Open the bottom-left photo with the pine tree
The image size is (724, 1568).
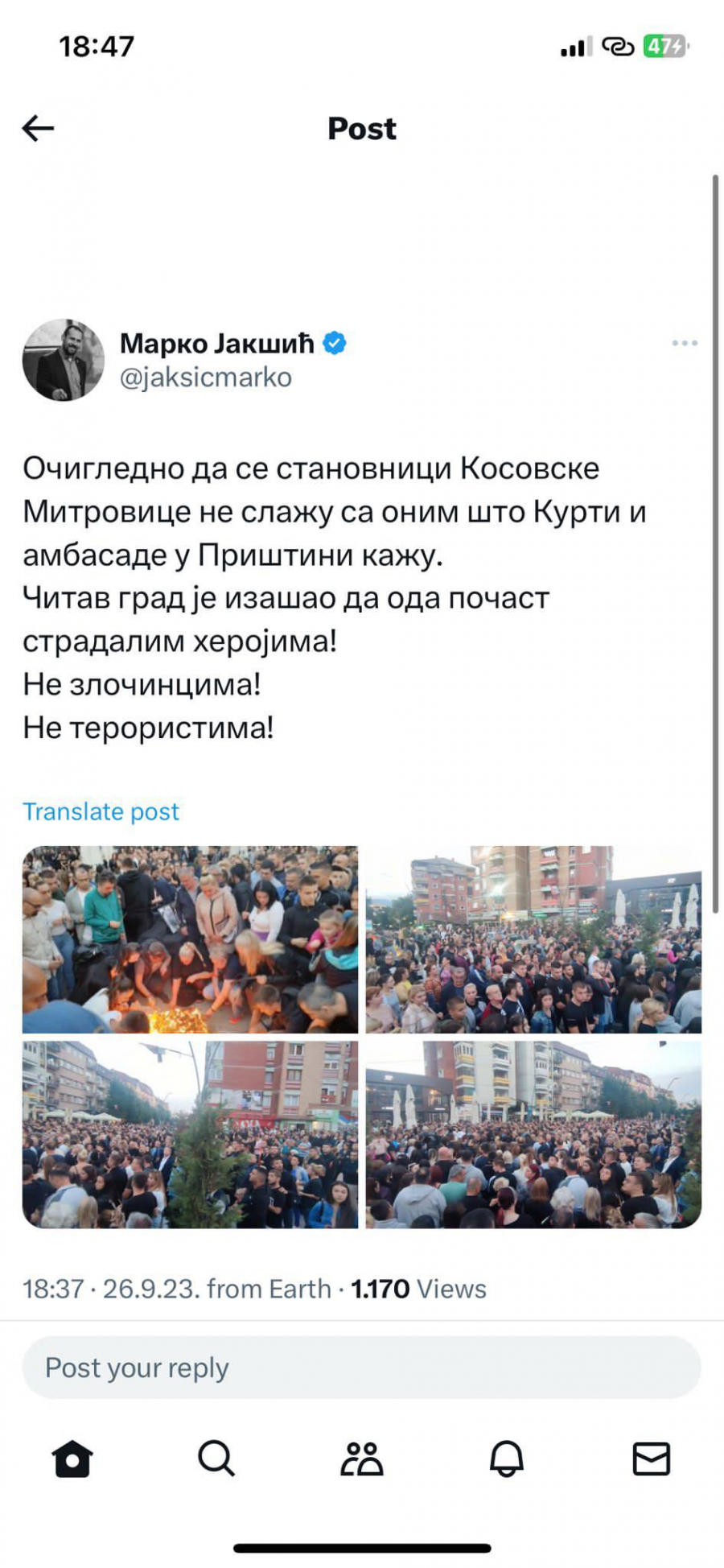[190, 1134]
